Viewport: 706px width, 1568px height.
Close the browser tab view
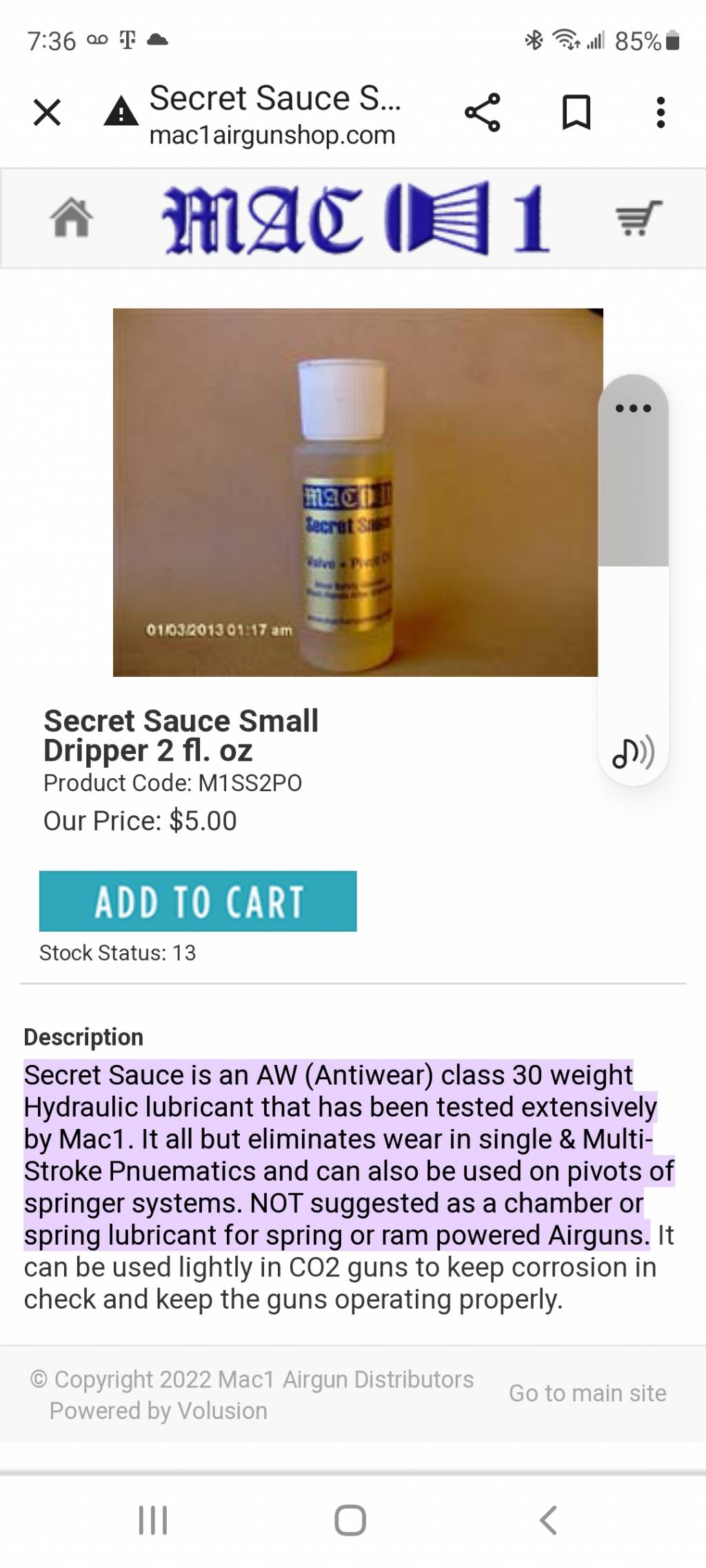point(47,112)
